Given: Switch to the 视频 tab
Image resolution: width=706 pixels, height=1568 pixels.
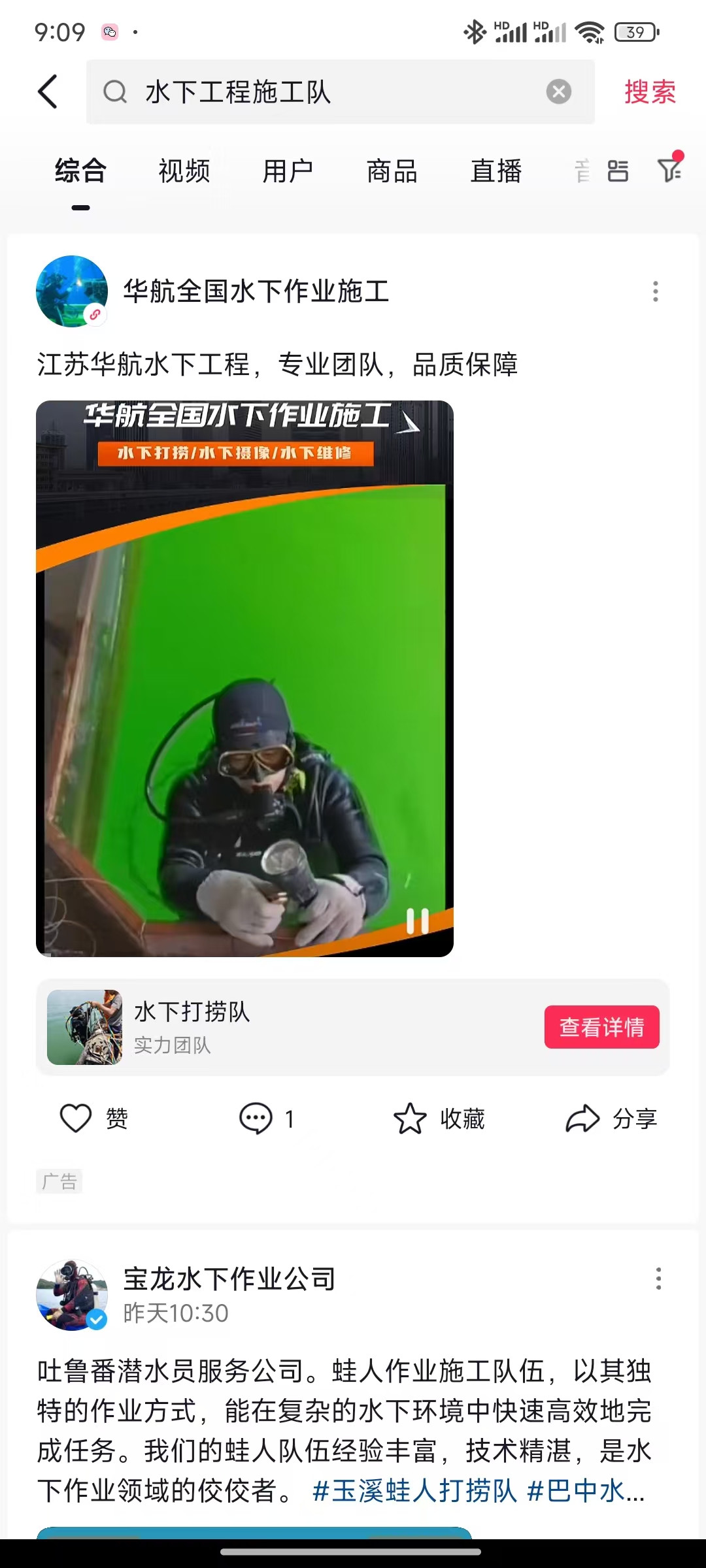Looking at the screenshot, I should [x=184, y=171].
